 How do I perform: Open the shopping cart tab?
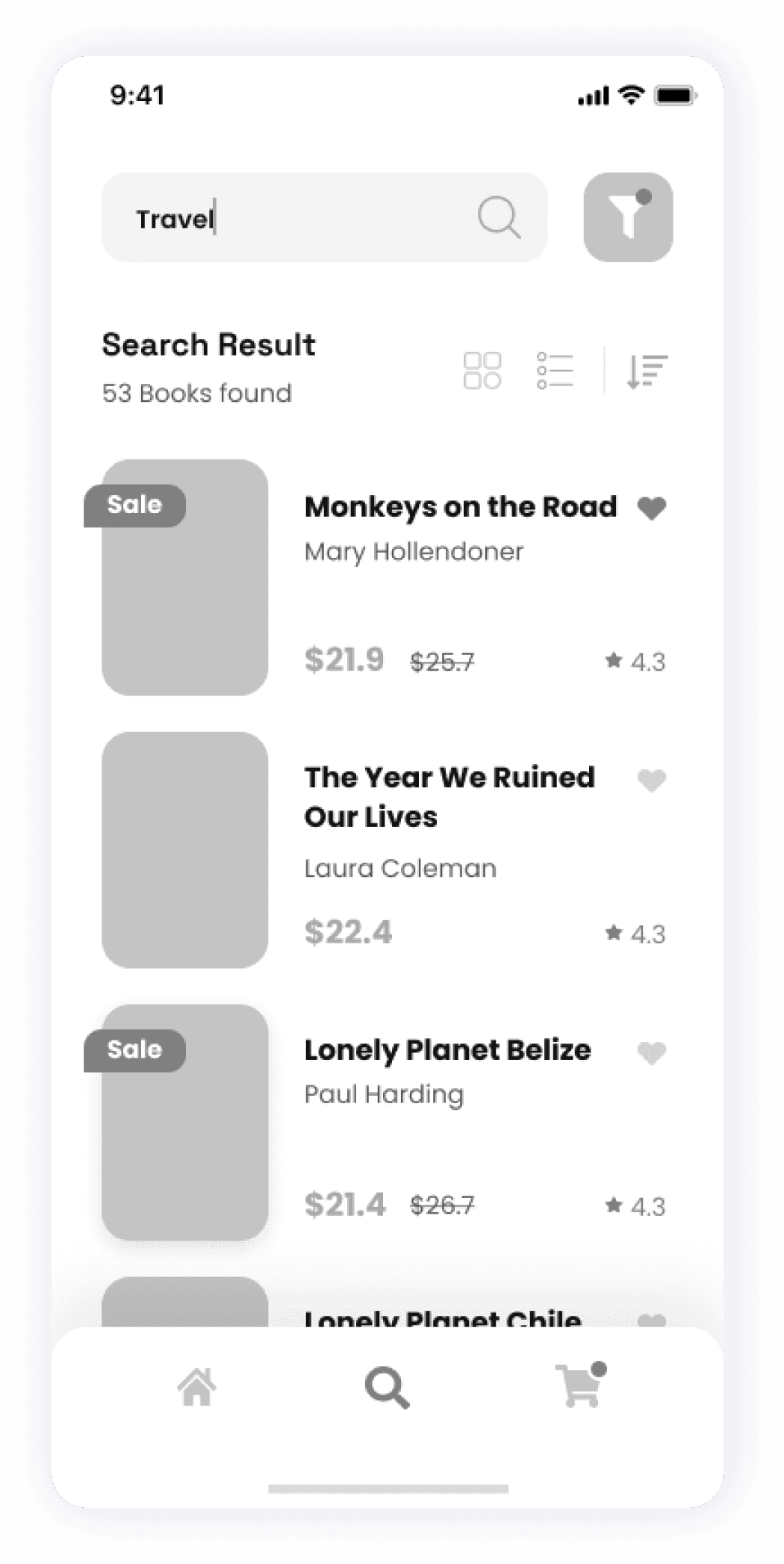pyautogui.click(x=580, y=1386)
